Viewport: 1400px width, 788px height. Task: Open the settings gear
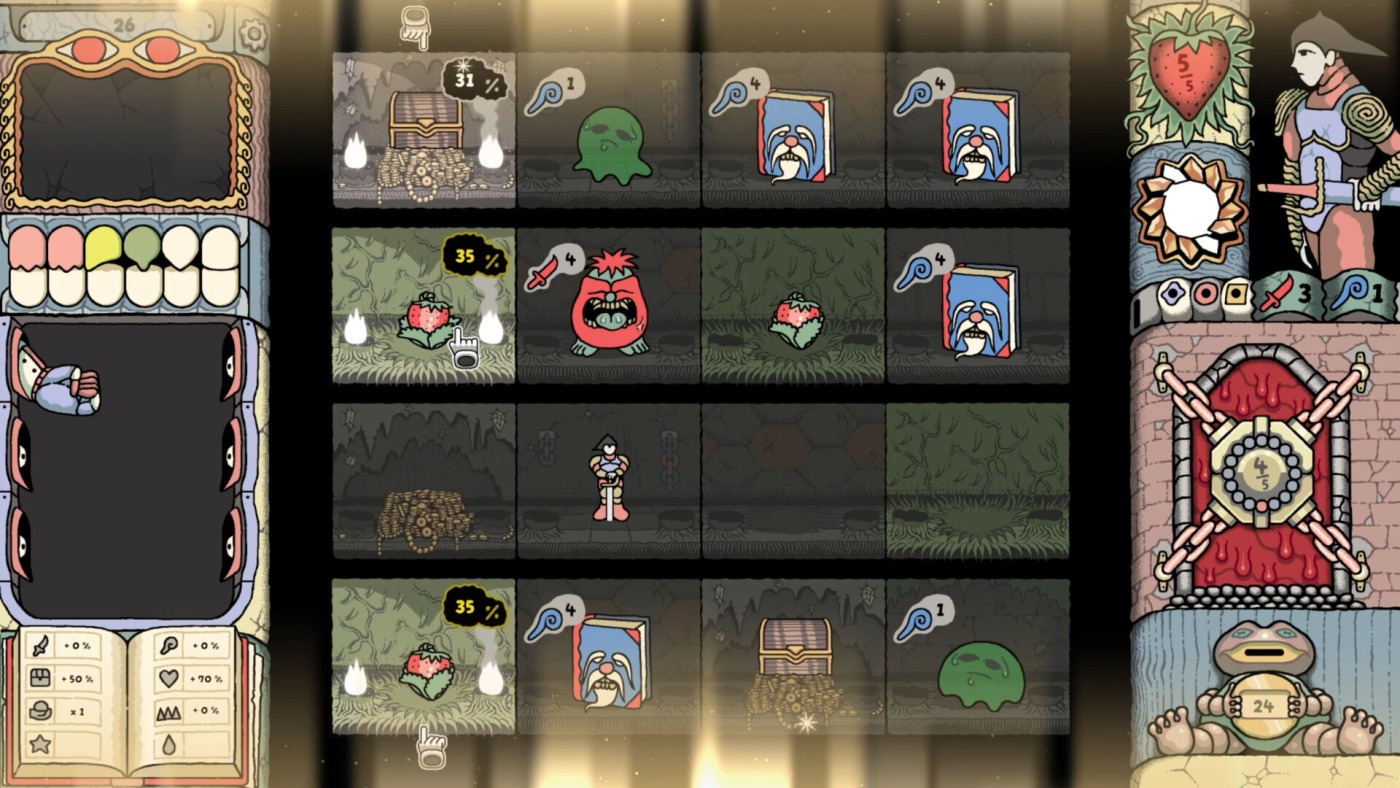coord(253,34)
